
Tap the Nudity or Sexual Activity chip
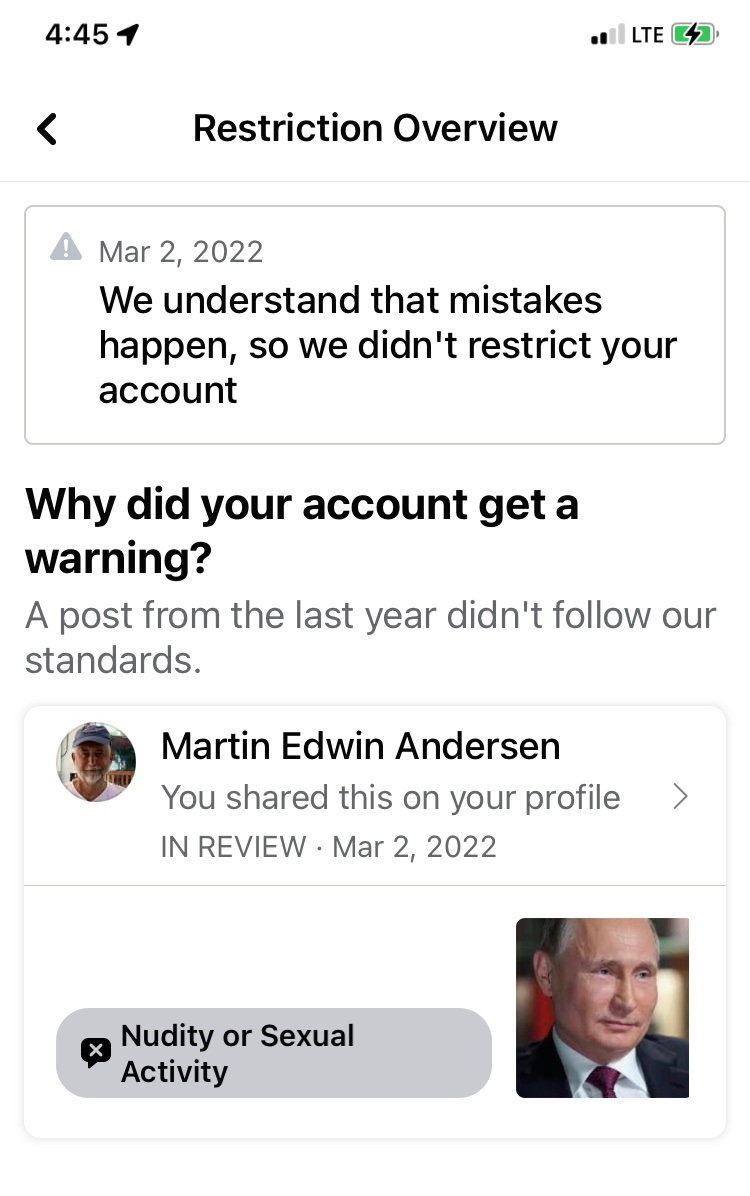click(273, 1053)
